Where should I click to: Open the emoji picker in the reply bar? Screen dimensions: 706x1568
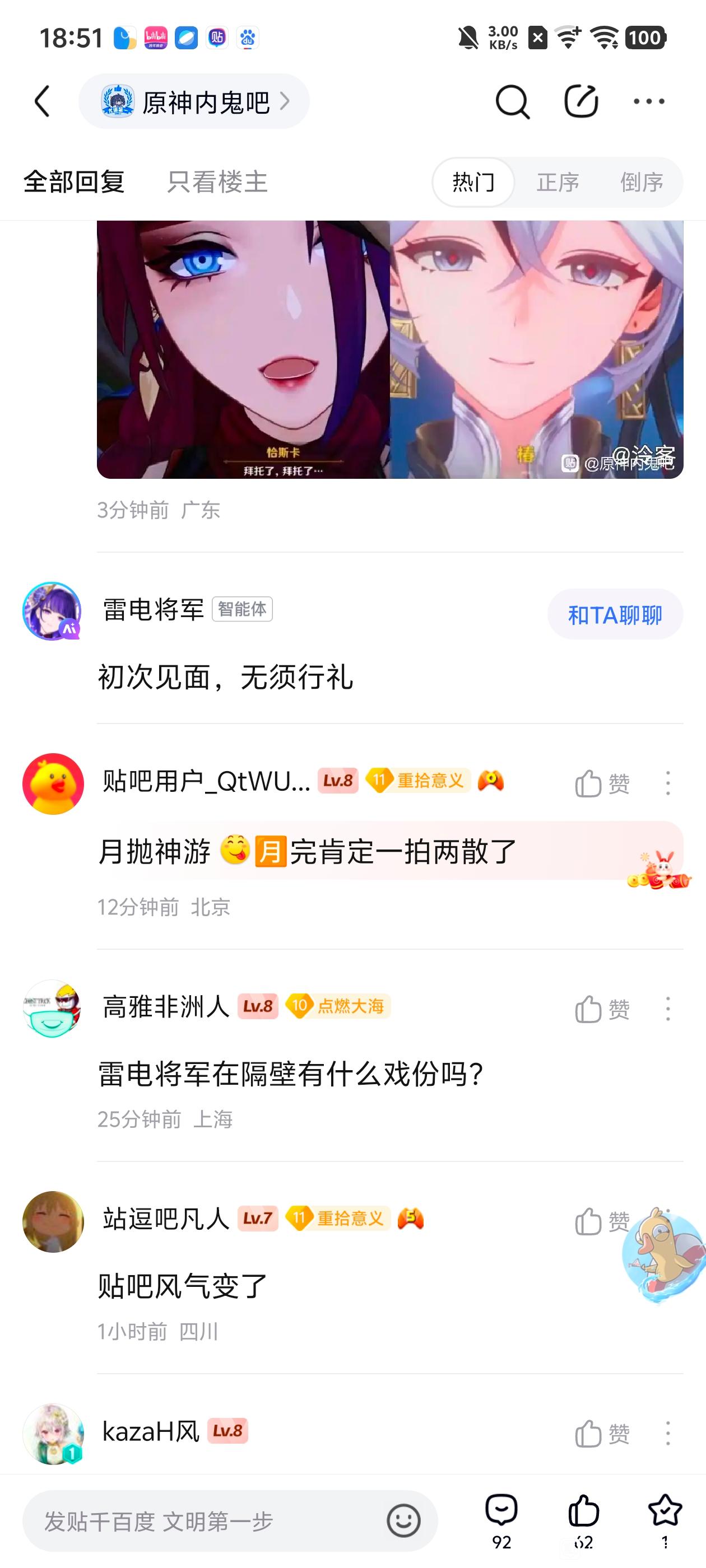pyautogui.click(x=403, y=1522)
